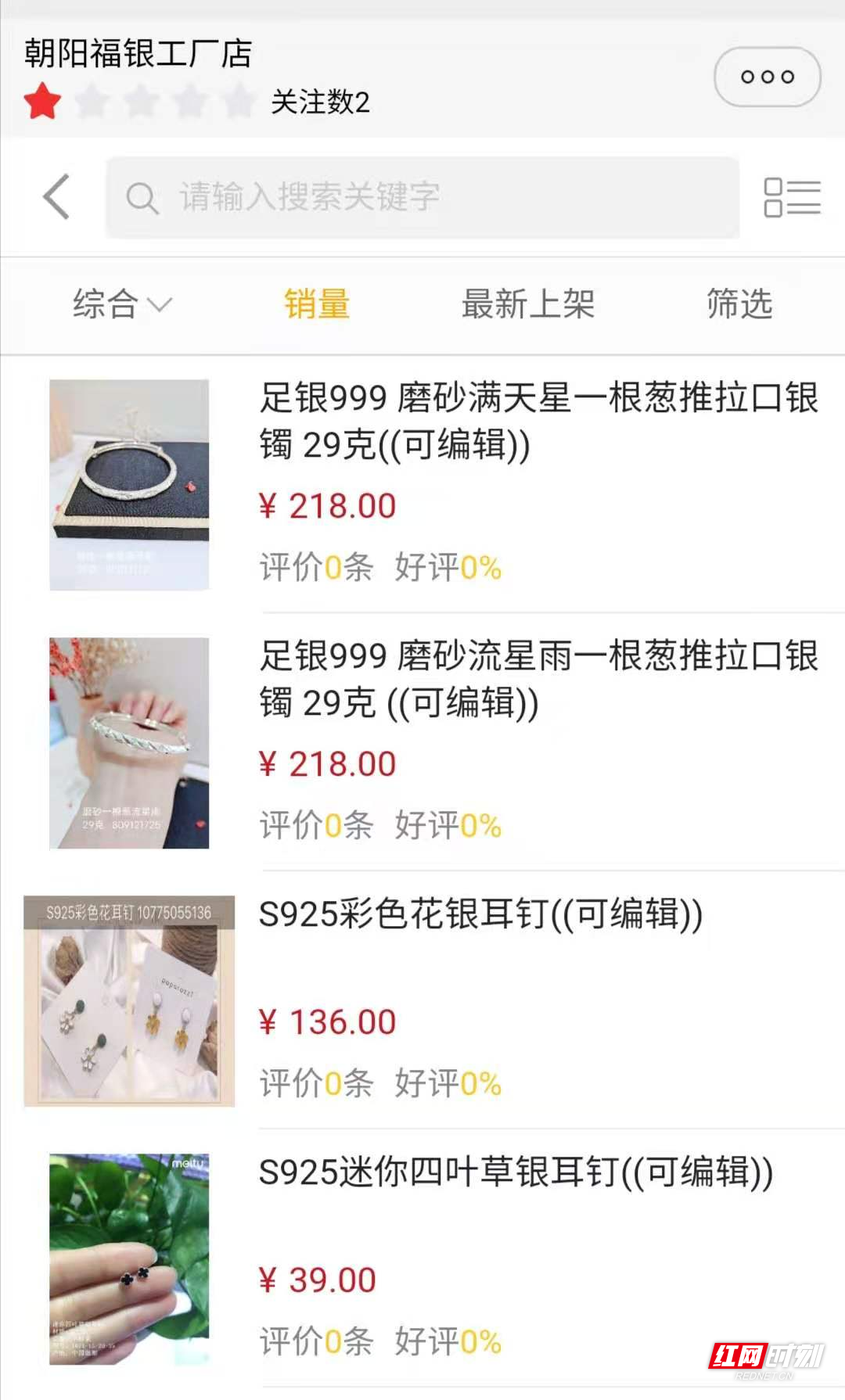Tap the back arrow to go back
Screen dimensions: 845x1400
click(56, 196)
